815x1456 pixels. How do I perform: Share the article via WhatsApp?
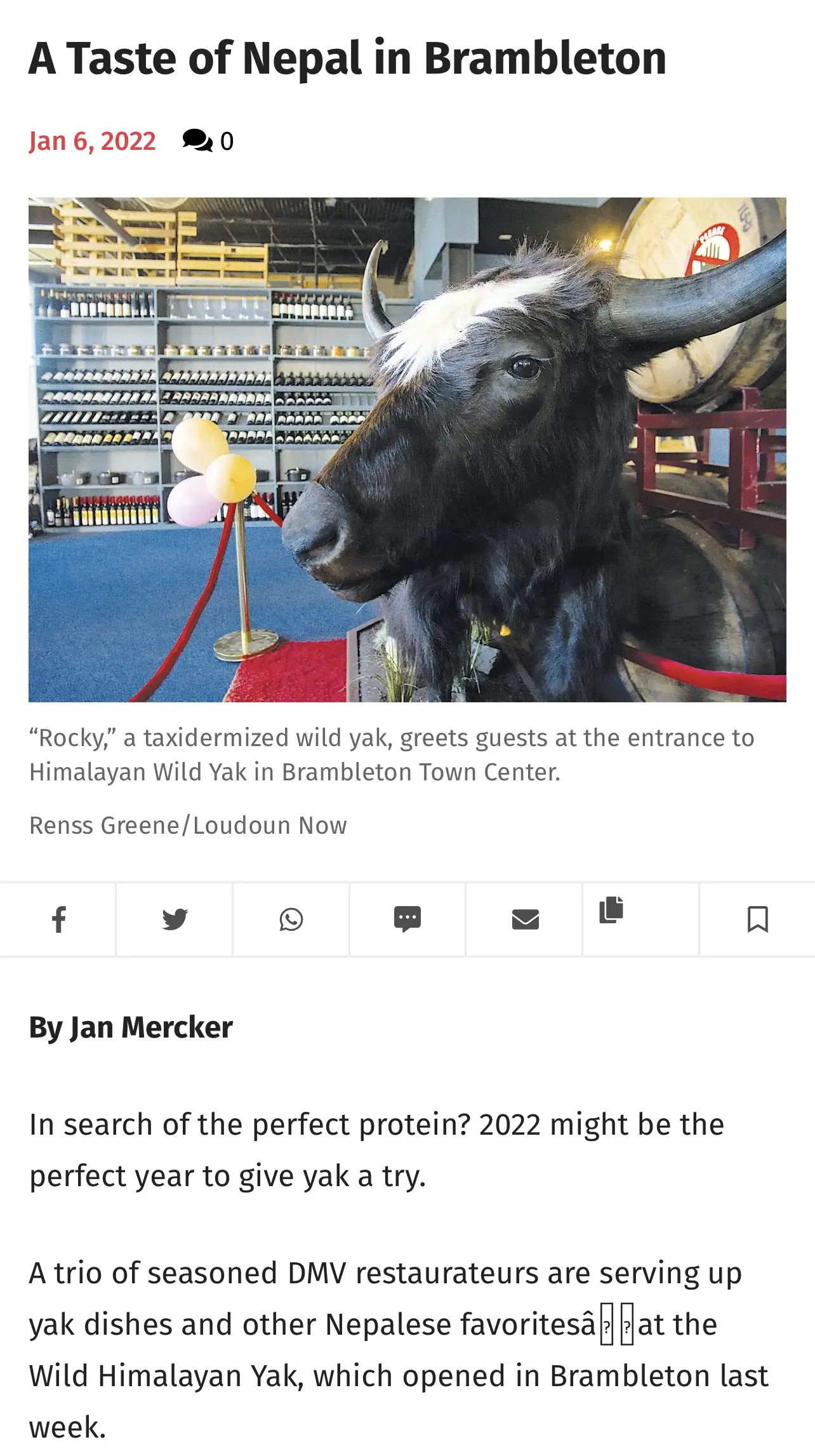[x=291, y=919]
